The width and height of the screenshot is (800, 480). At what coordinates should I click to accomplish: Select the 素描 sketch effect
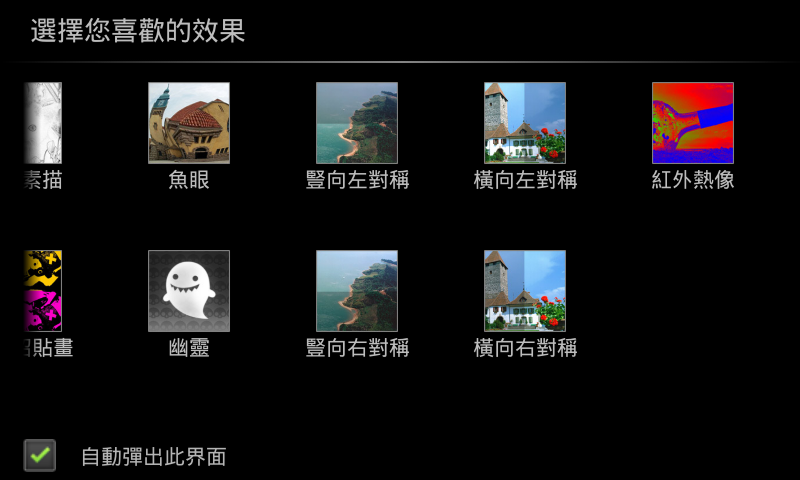[x=43, y=123]
